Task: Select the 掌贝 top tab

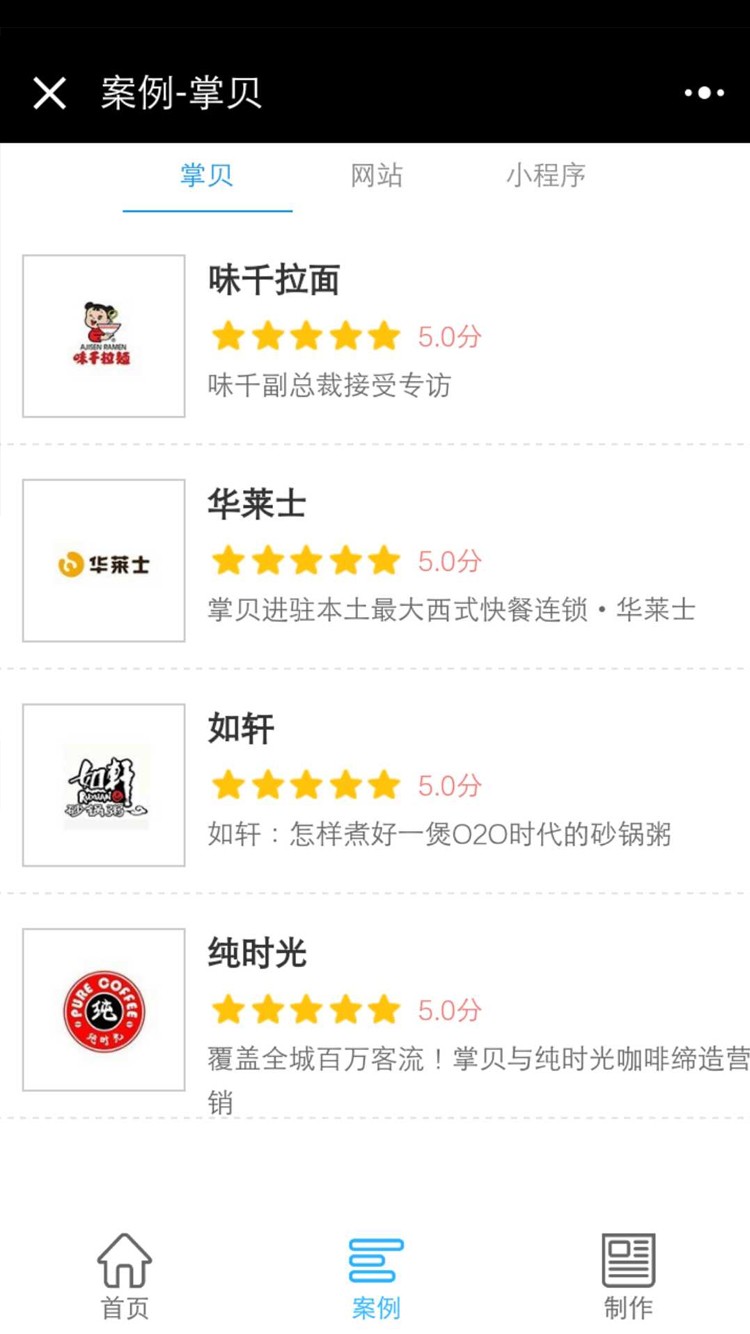Action: coord(207,176)
